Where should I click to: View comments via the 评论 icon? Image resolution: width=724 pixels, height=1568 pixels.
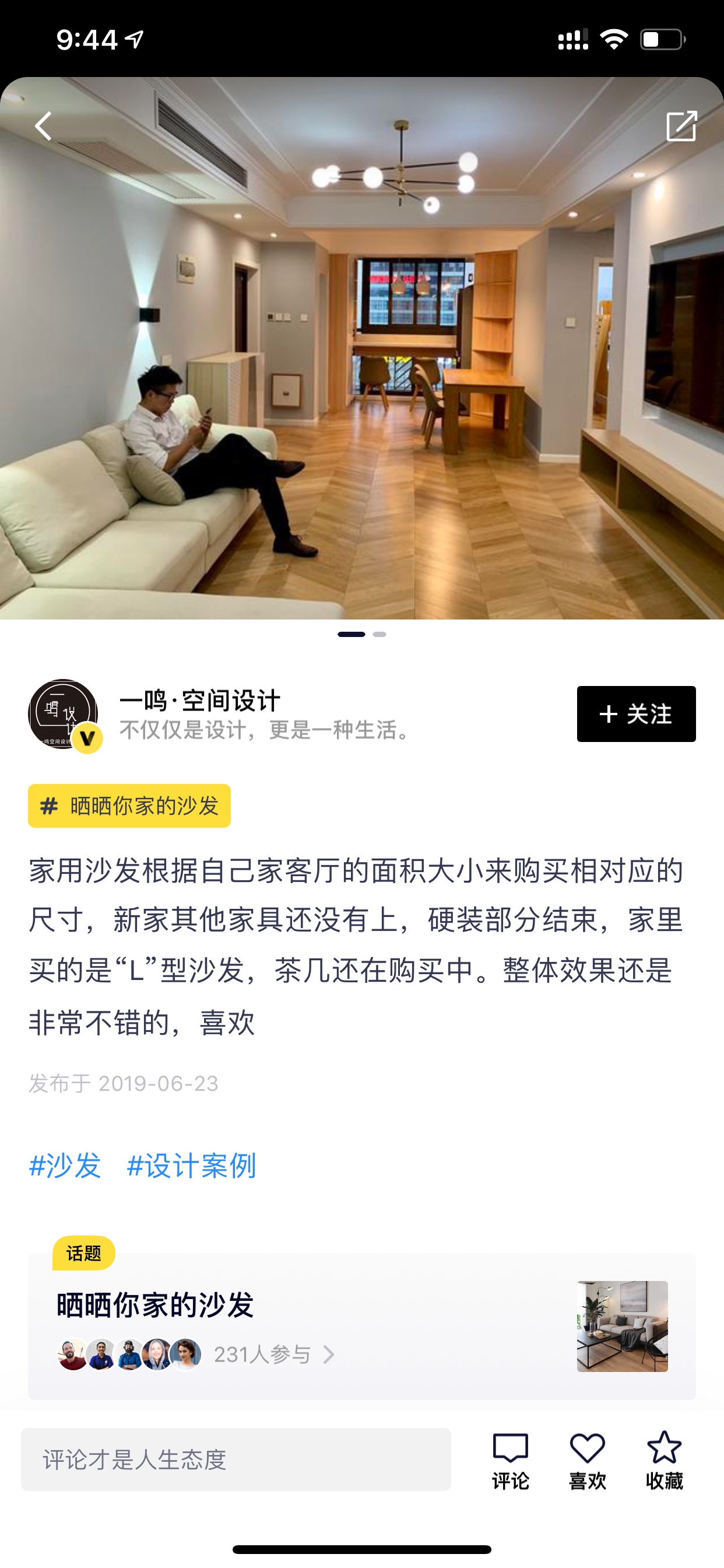[x=510, y=1459]
